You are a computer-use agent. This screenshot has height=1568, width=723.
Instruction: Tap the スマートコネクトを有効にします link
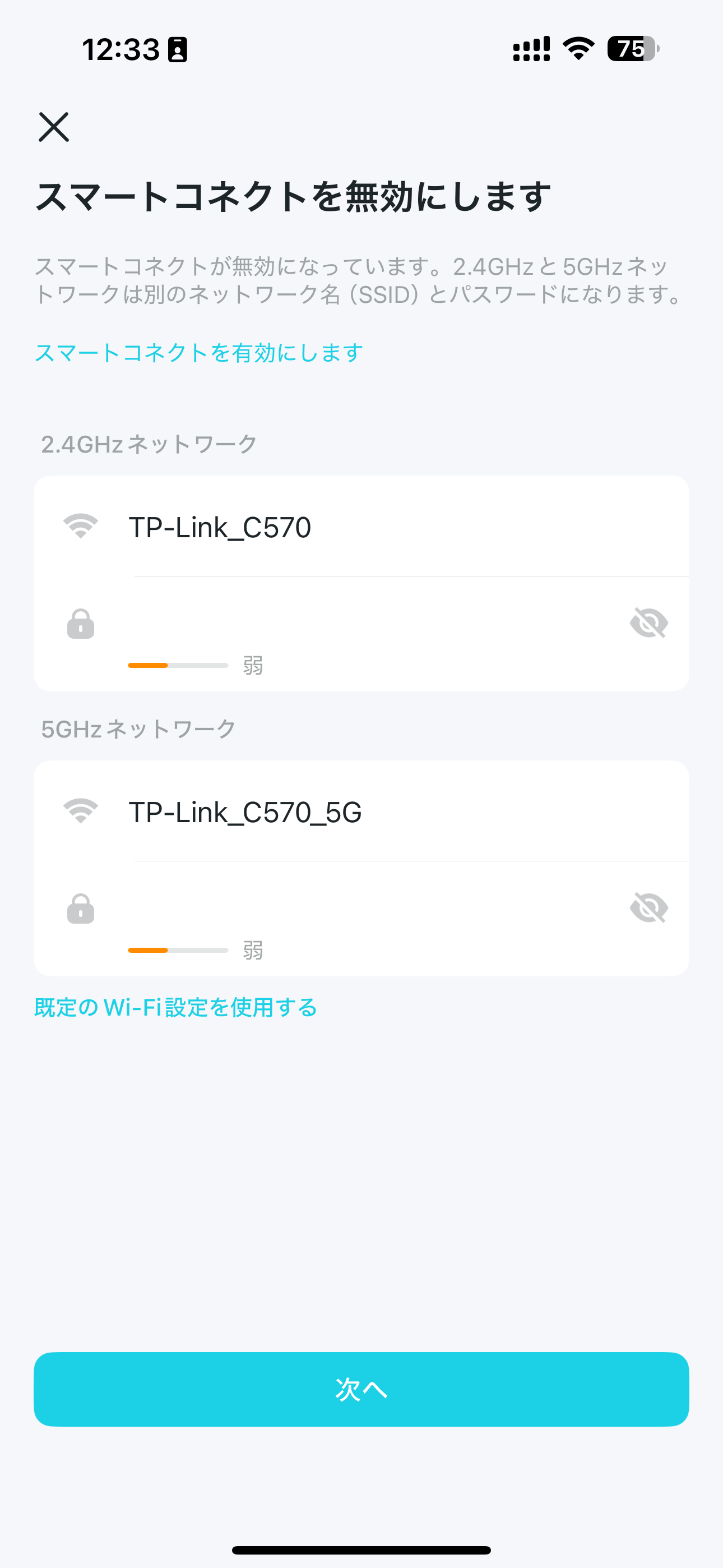[x=199, y=352]
